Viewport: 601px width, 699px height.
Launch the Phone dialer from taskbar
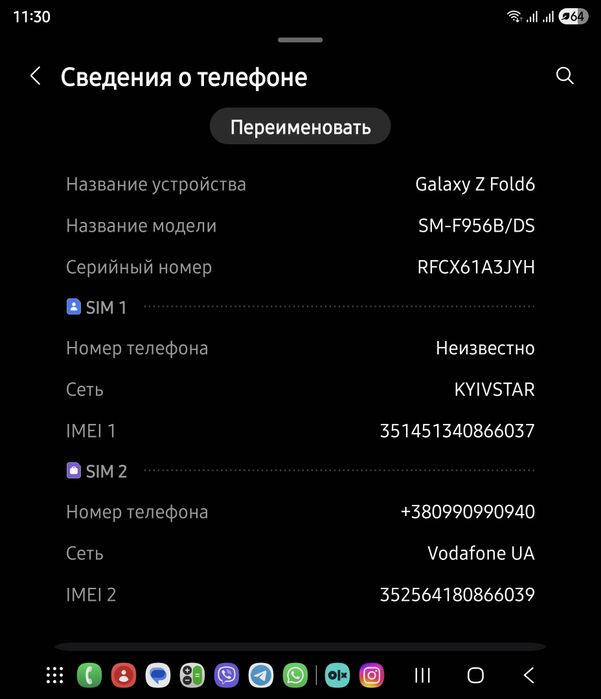(89, 676)
